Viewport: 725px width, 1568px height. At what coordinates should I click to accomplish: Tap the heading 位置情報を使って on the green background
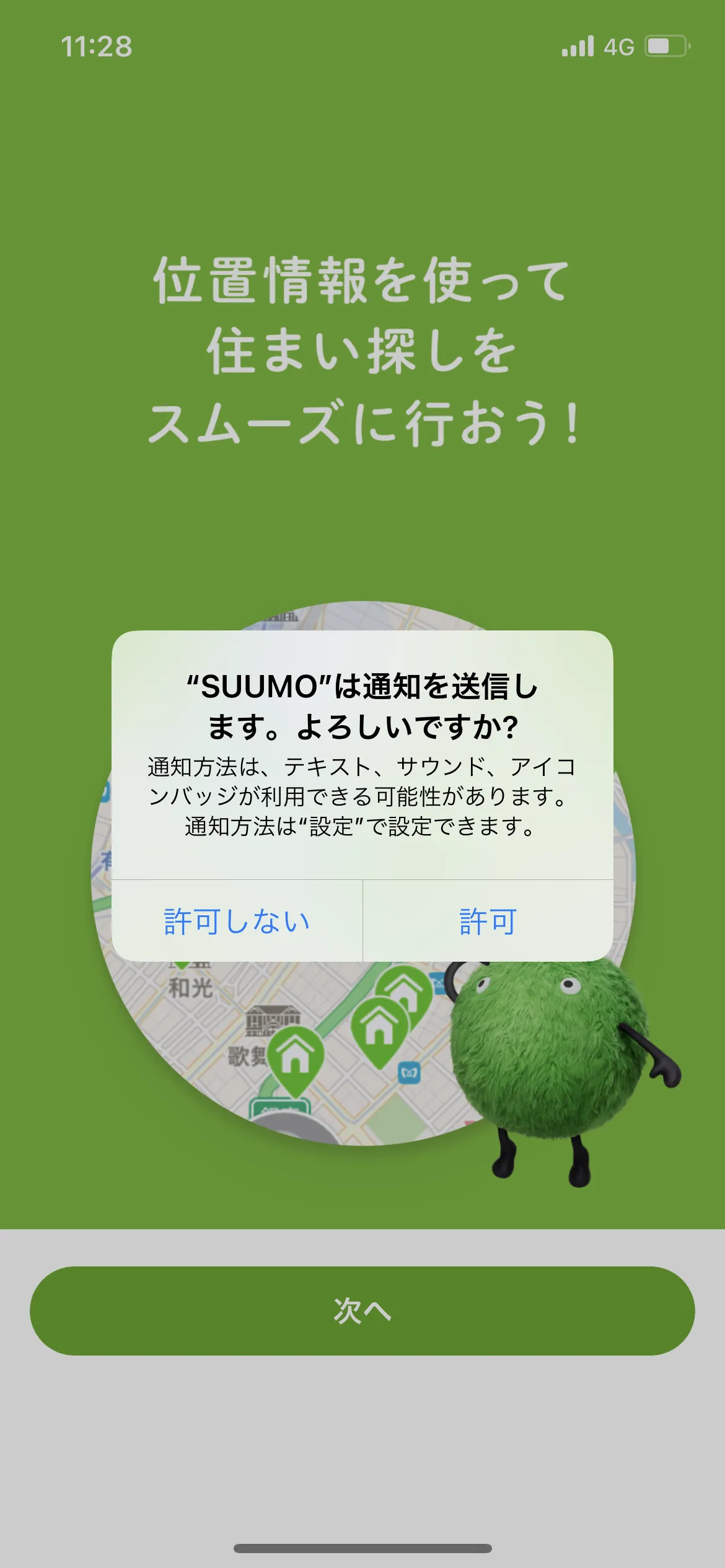point(362,282)
